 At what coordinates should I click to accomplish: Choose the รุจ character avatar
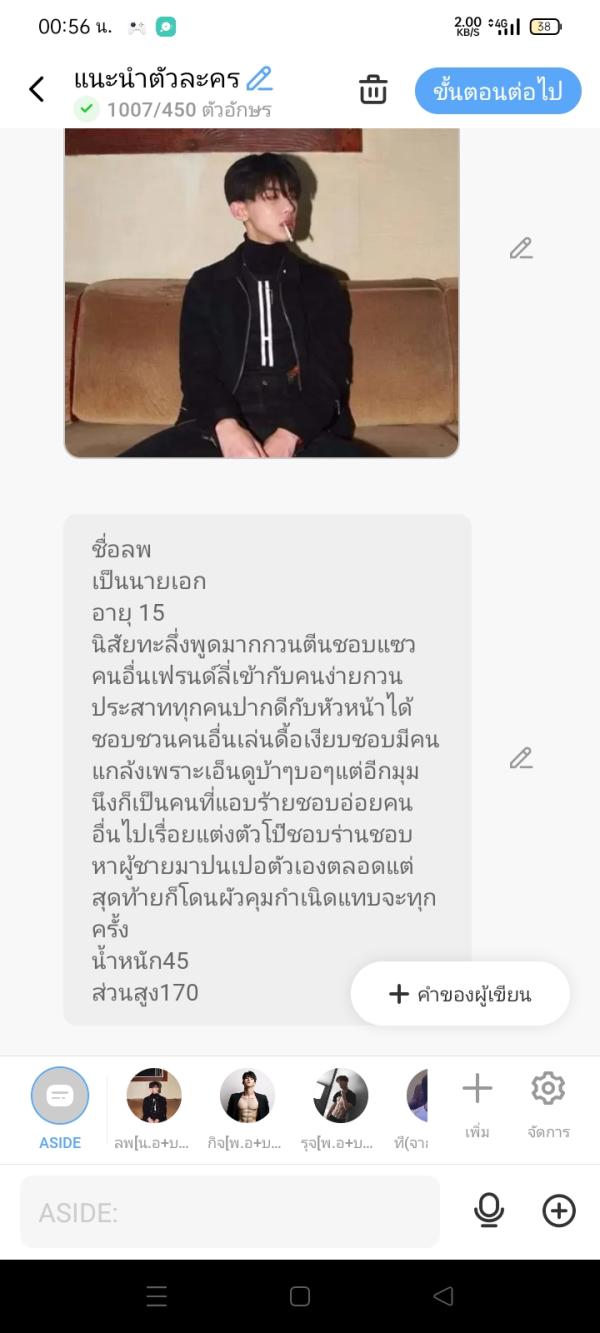click(341, 1096)
